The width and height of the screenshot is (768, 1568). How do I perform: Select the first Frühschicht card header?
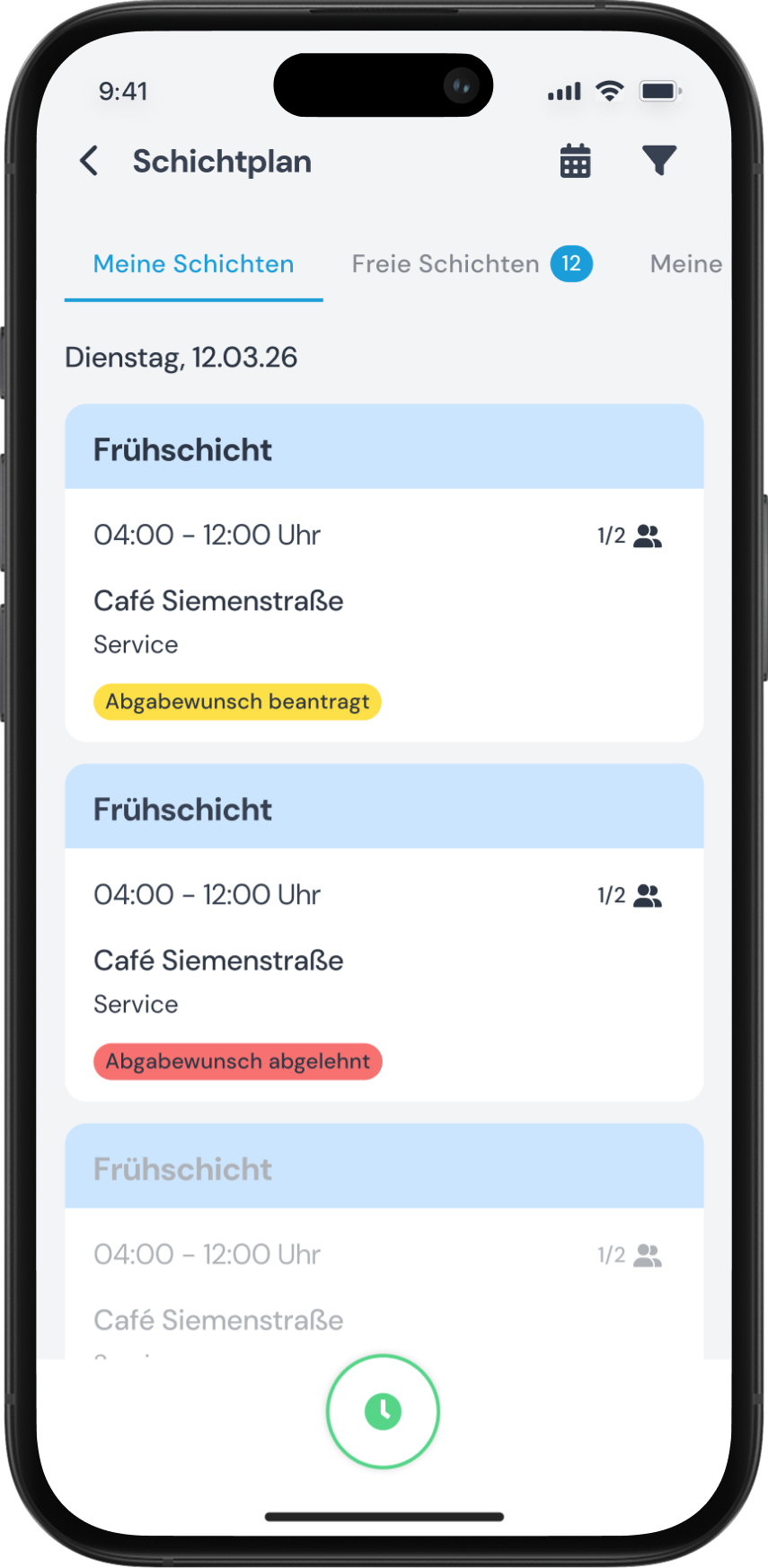pos(183,448)
